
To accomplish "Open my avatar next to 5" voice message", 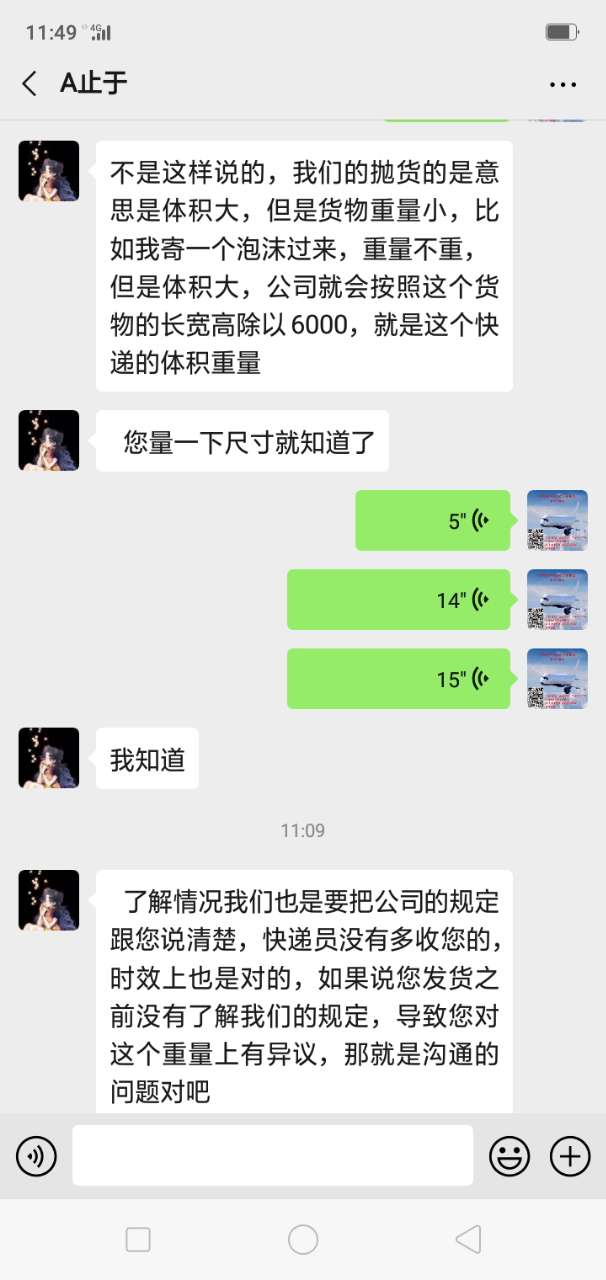I will [x=557, y=521].
